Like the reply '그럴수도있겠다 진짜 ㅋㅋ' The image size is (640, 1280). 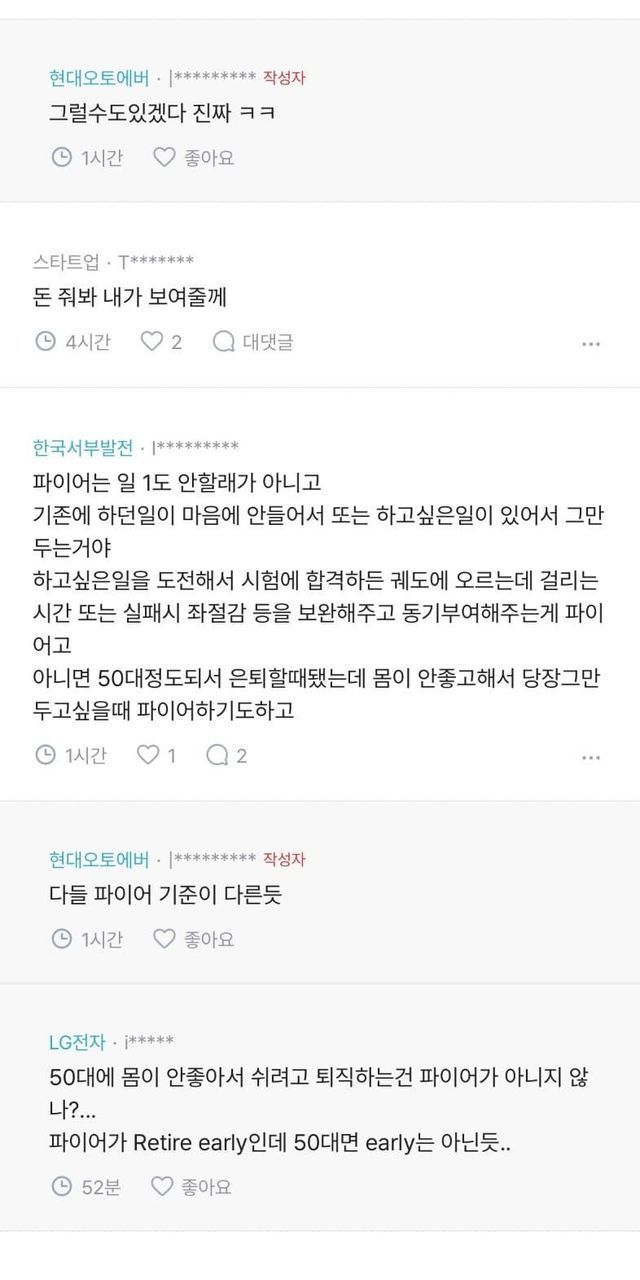(193, 157)
